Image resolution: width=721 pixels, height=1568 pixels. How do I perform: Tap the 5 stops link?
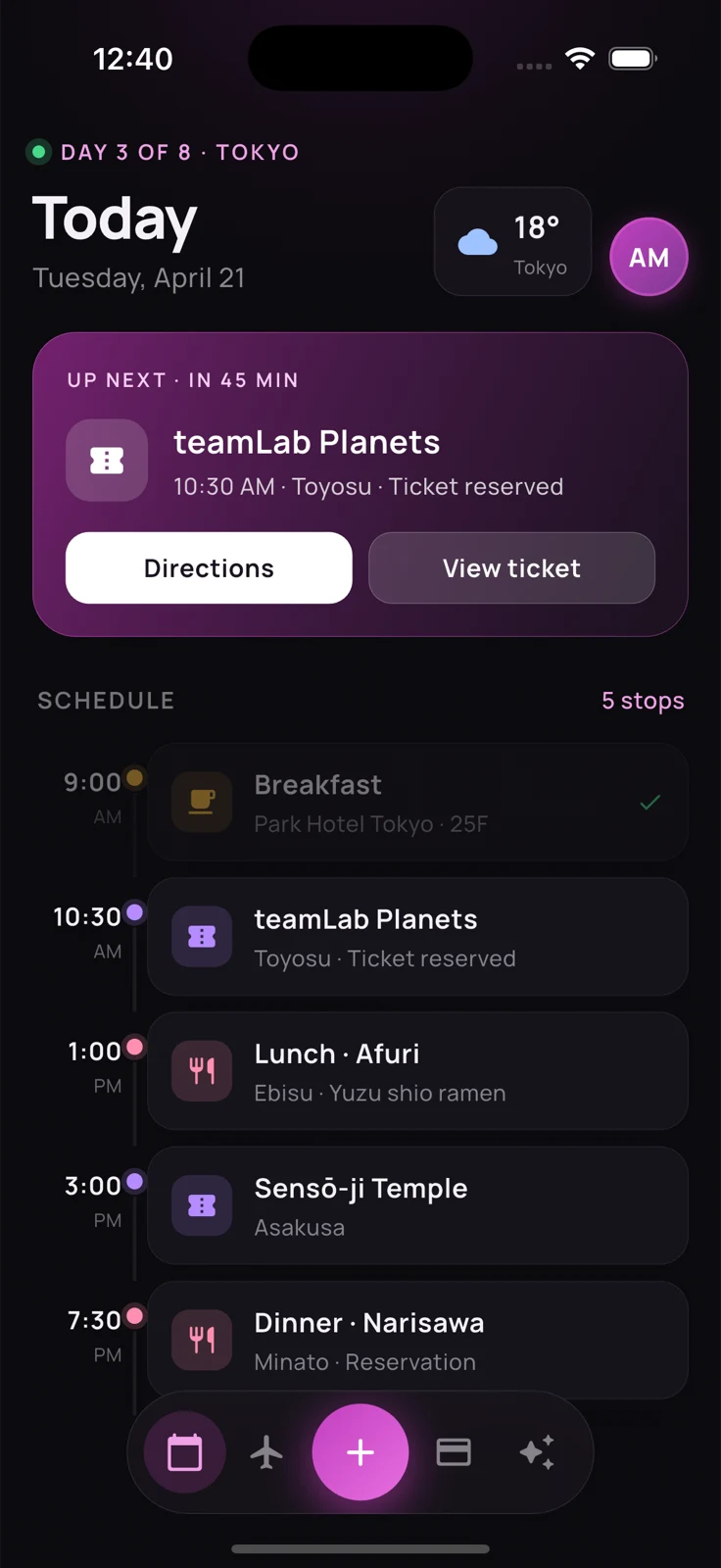pyautogui.click(x=643, y=701)
